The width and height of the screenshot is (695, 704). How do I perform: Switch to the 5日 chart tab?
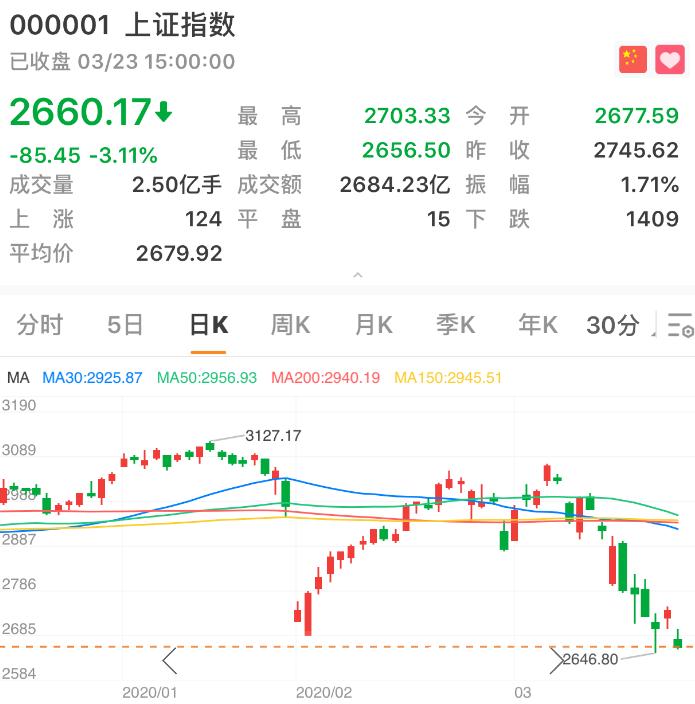point(125,325)
